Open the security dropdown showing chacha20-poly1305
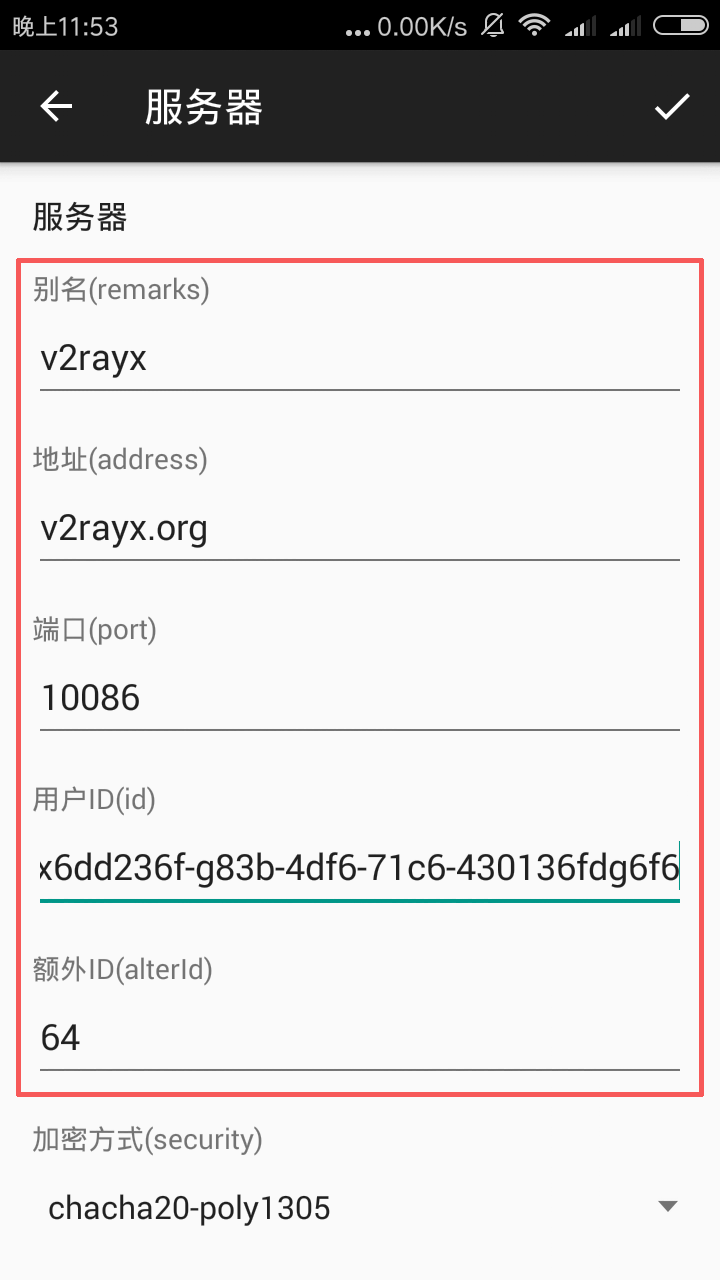This screenshot has height=1280, width=720. click(x=360, y=1208)
